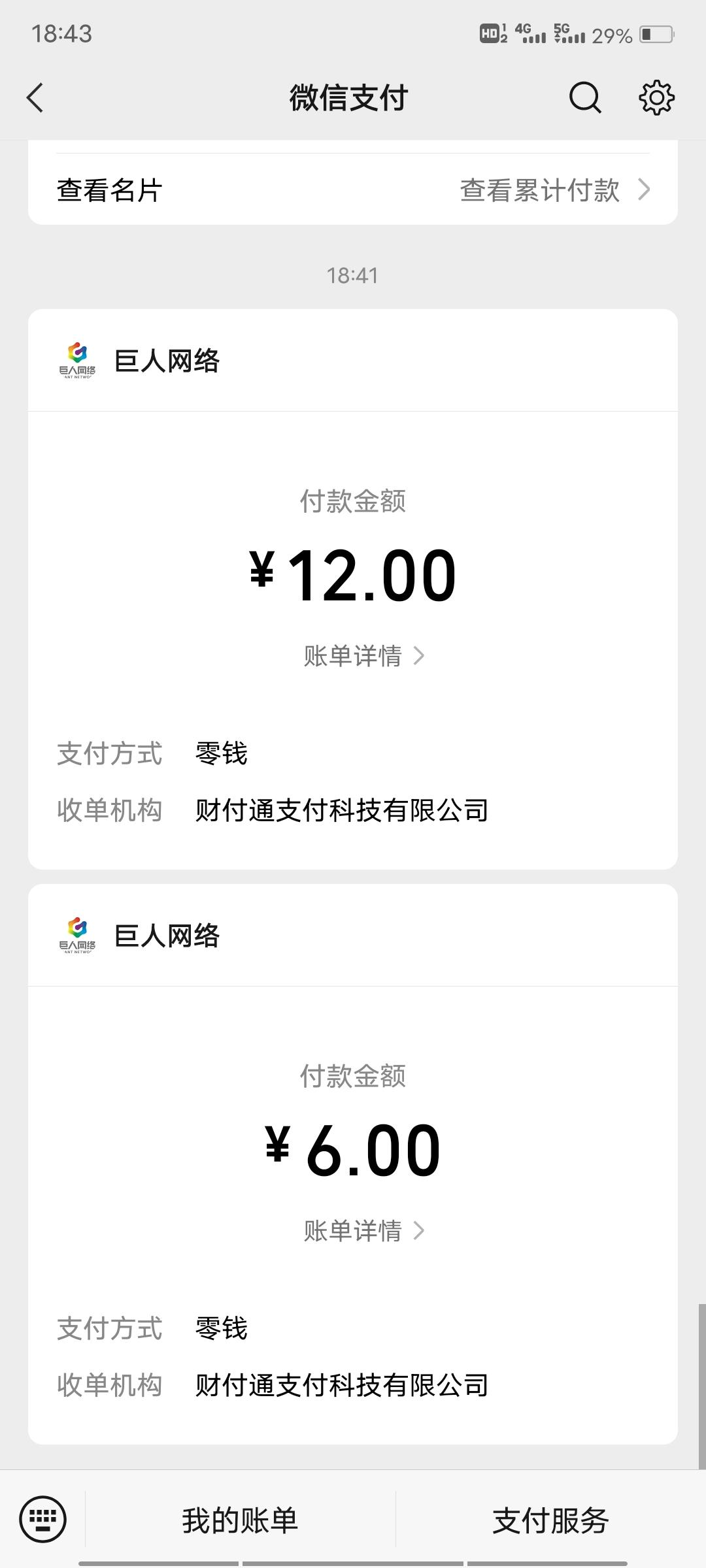Open the search icon in the title bar
This screenshot has height=1568, width=706.
click(x=584, y=98)
